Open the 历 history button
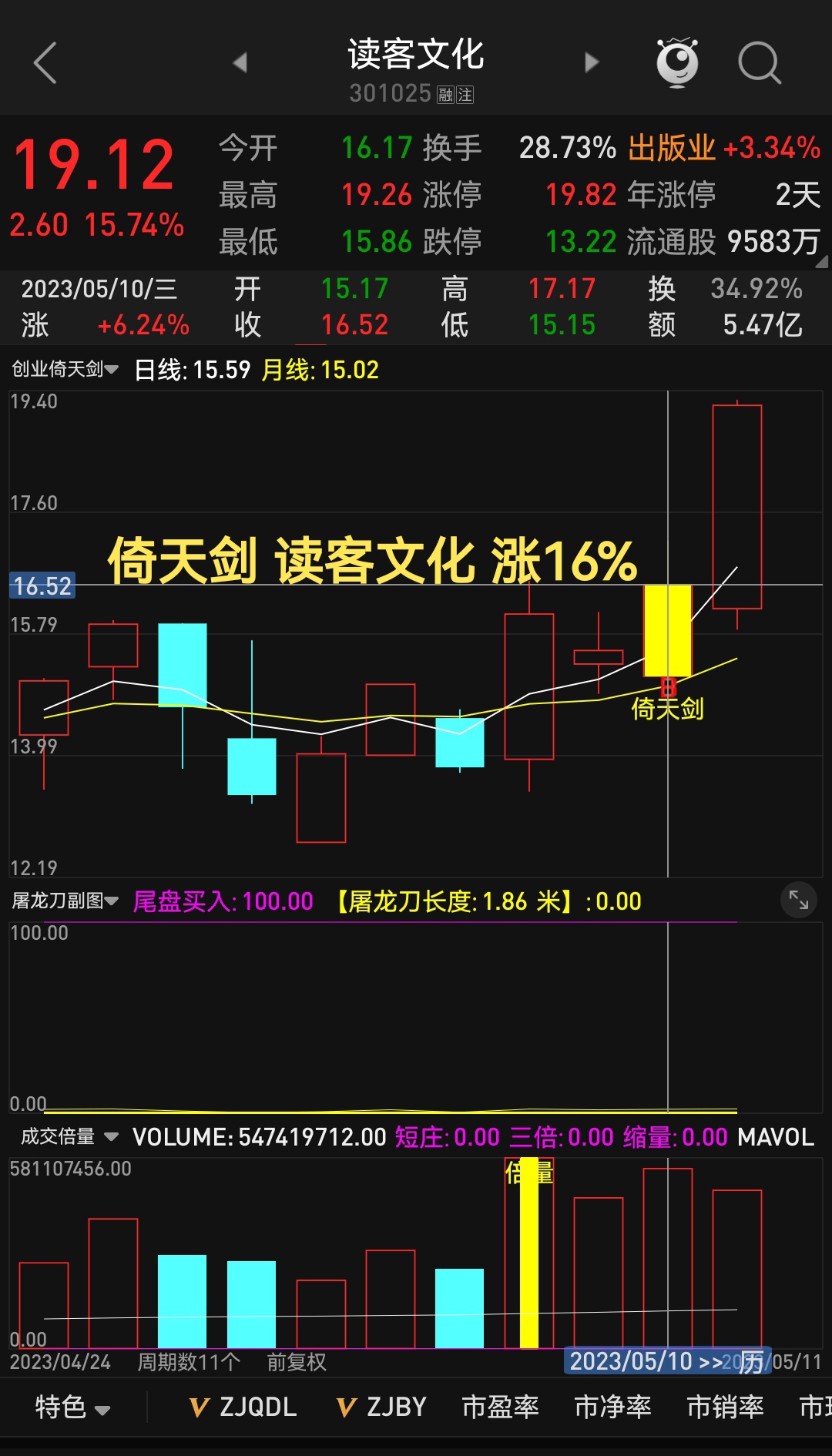 pyautogui.click(x=750, y=1362)
